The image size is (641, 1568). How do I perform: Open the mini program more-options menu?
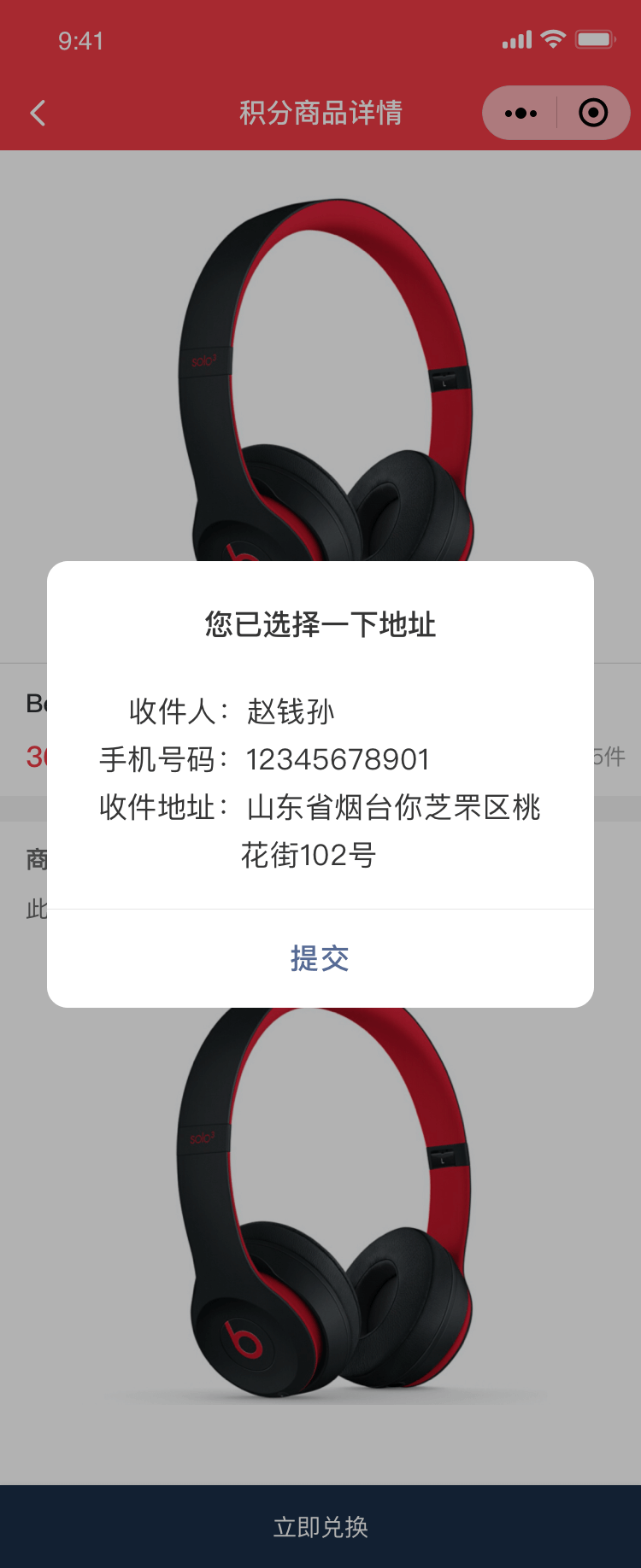click(x=520, y=113)
